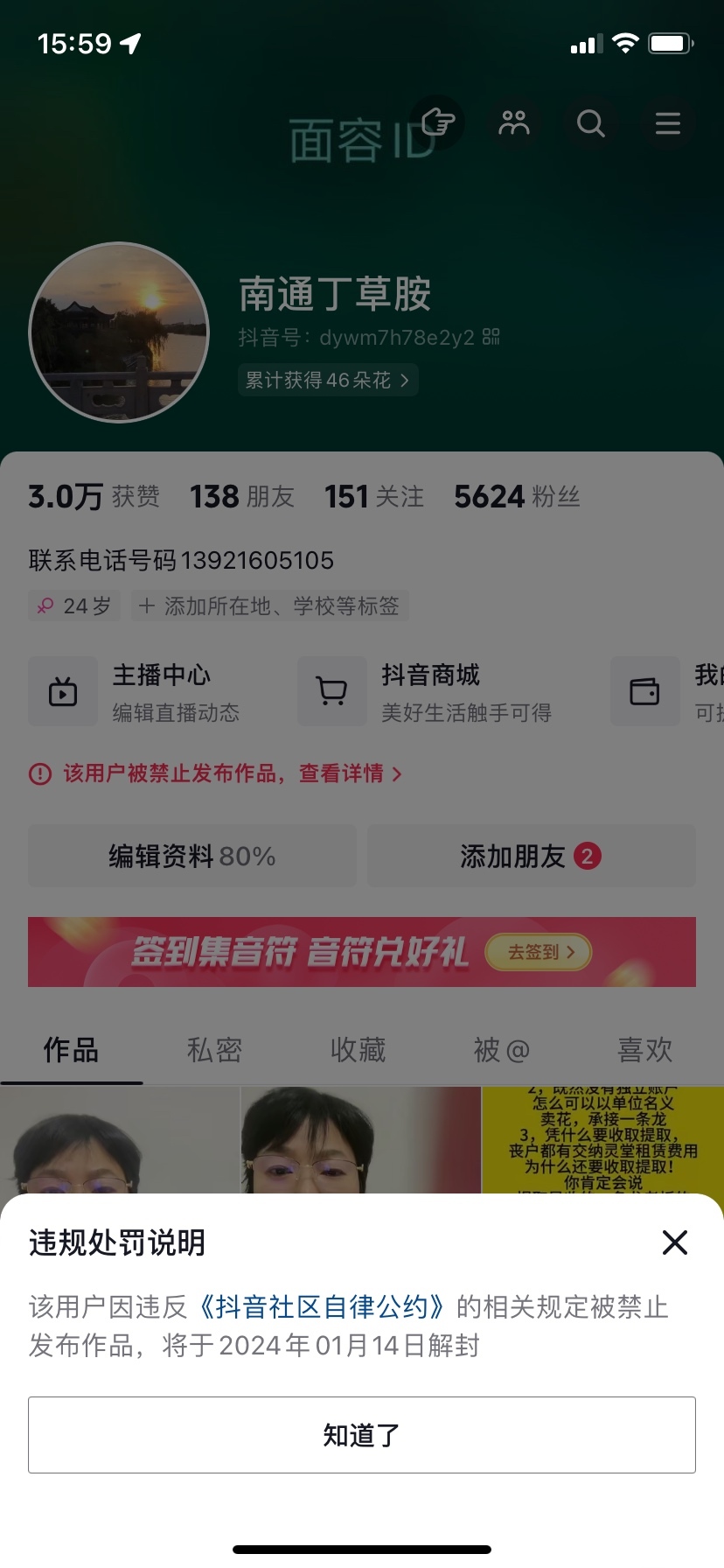Switch to the 喜欢 tab
The height and width of the screenshot is (1568, 724).
tap(644, 1050)
